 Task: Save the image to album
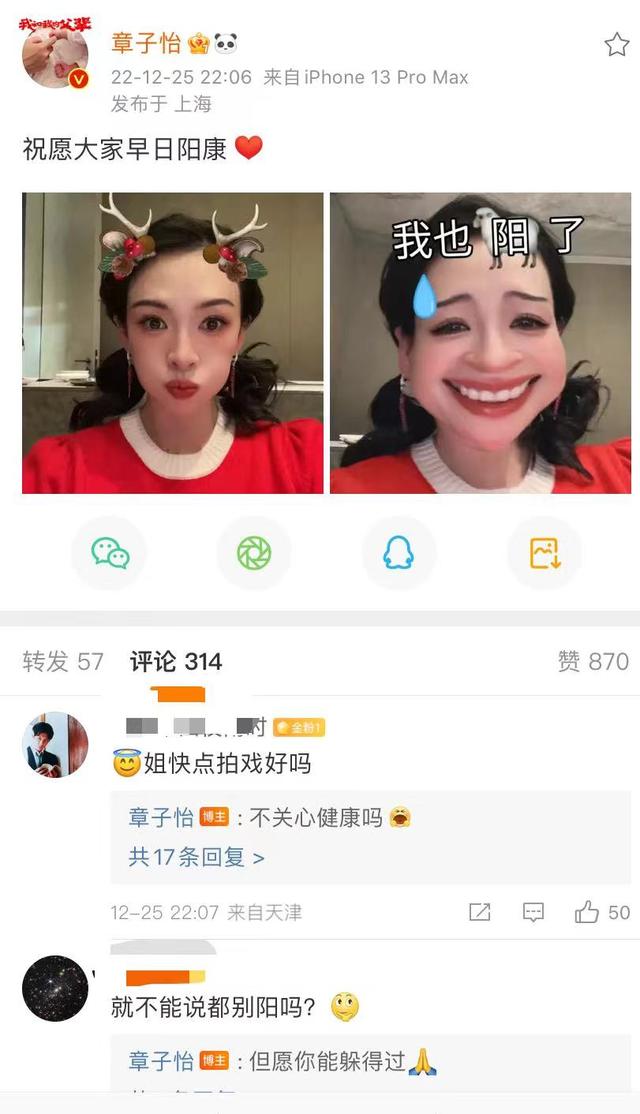(544, 553)
